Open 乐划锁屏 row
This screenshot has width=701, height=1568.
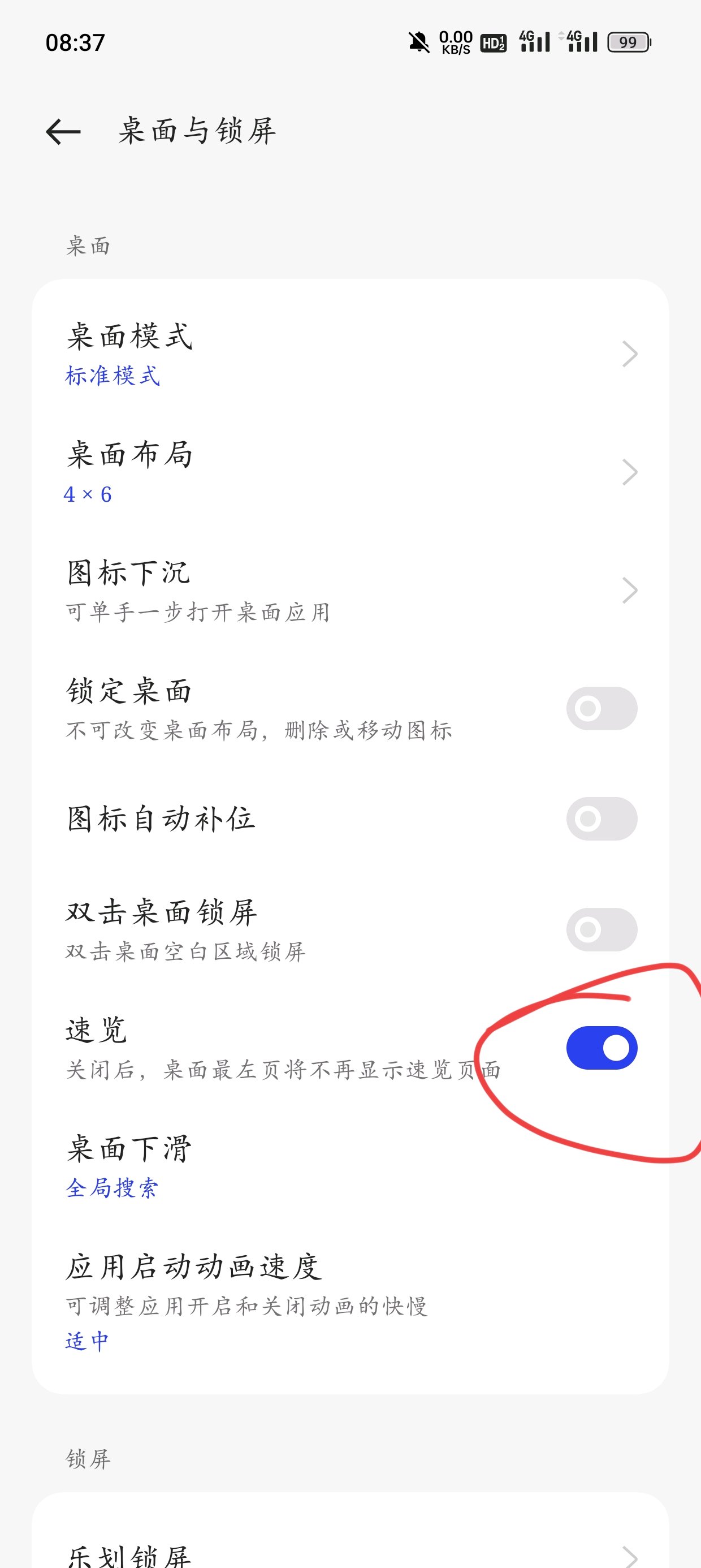pyautogui.click(x=350, y=1546)
